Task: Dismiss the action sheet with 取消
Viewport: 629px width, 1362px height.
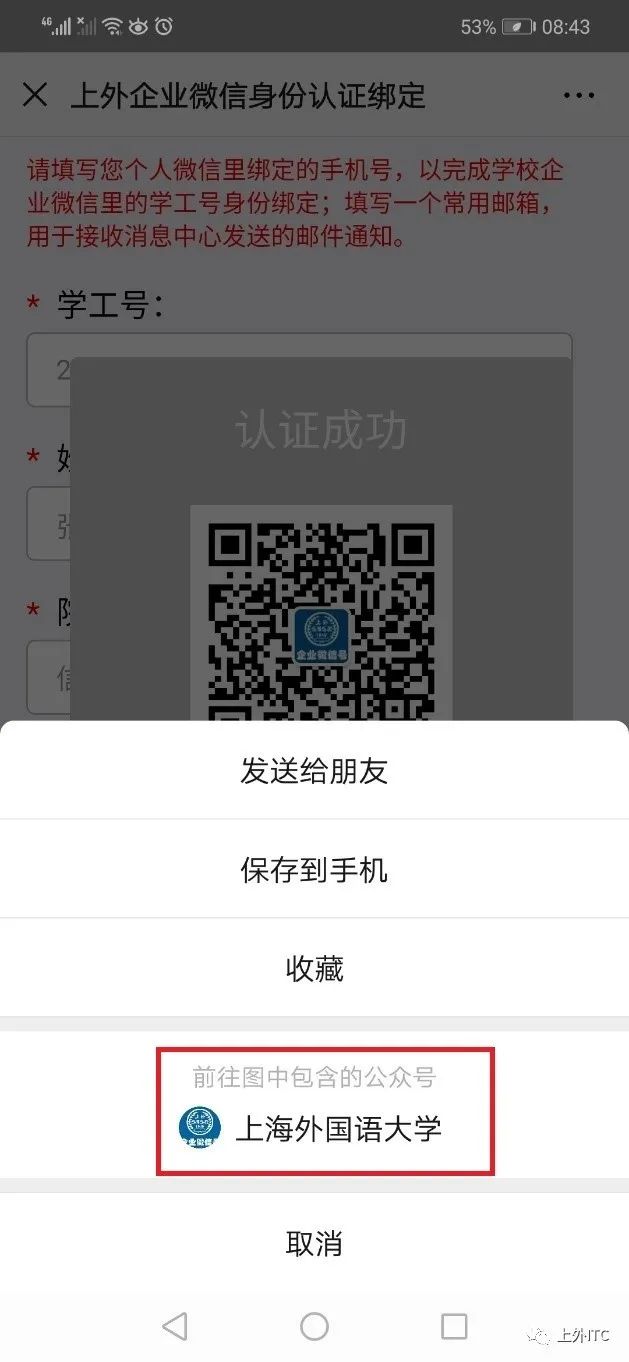Action: coord(314,1244)
